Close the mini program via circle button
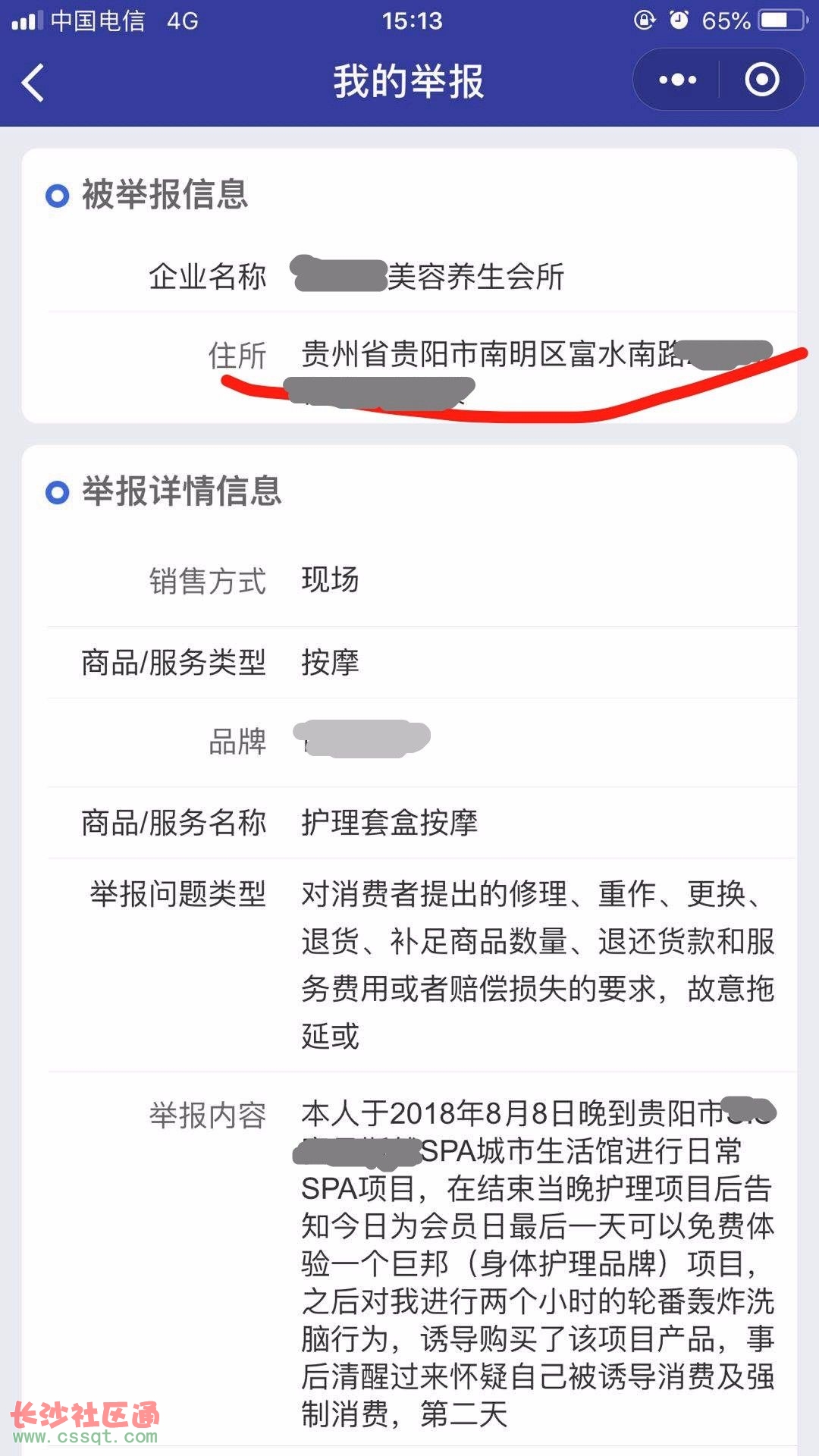 click(761, 80)
